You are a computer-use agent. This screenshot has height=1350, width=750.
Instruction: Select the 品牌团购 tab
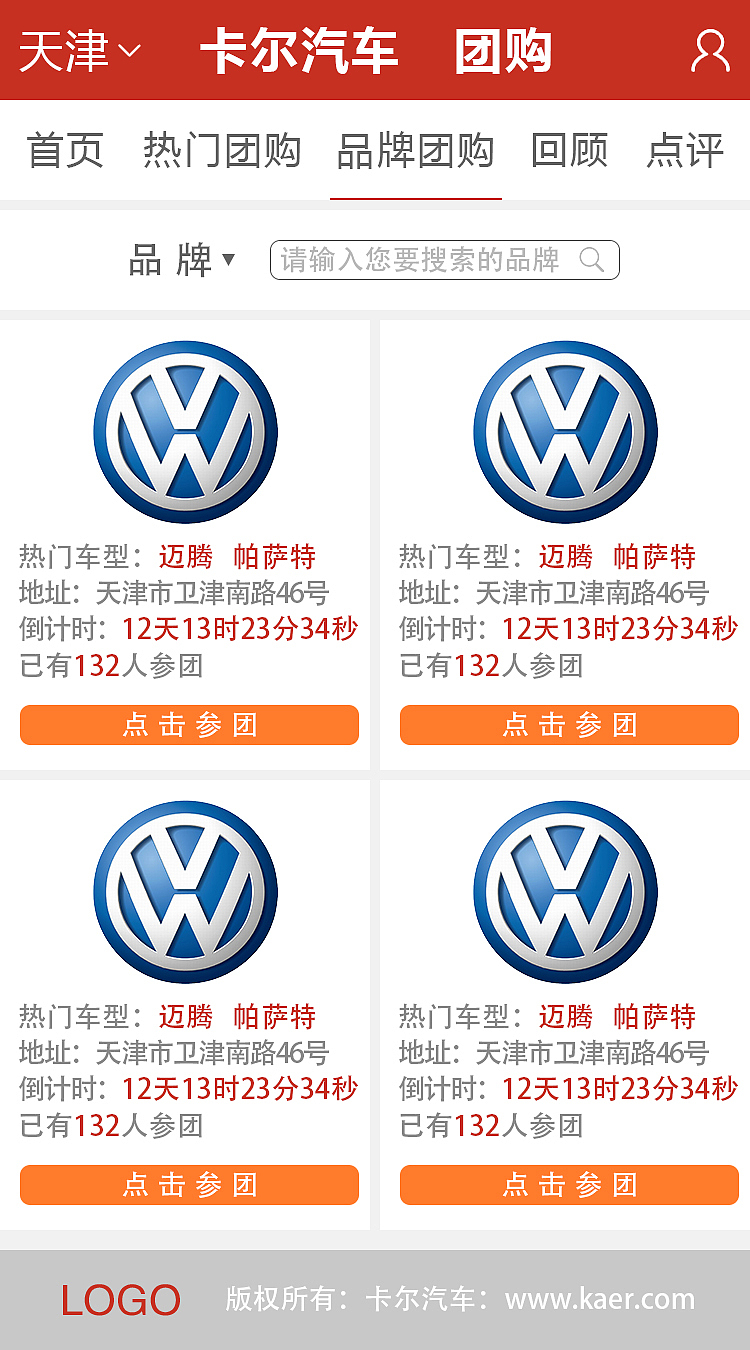pyautogui.click(x=415, y=150)
